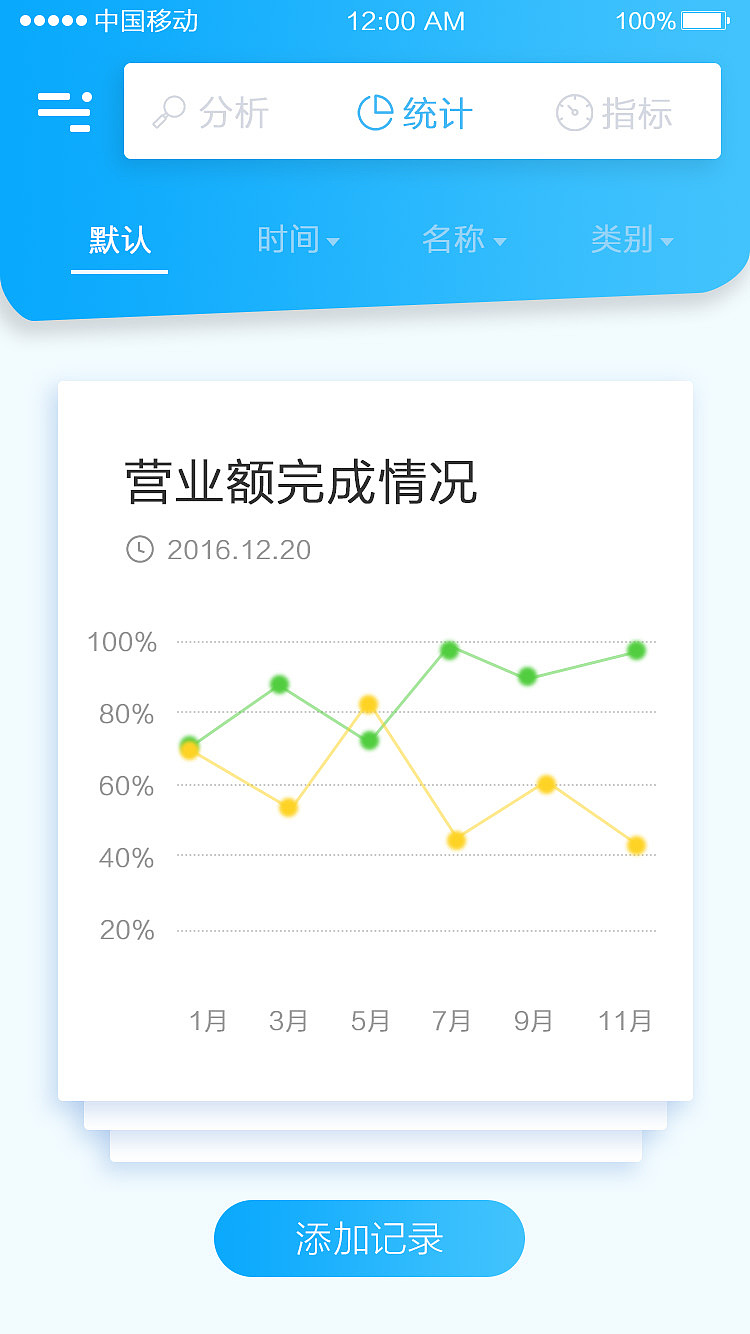The width and height of the screenshot is (750, 1334).
Task: Open the 时间 dropdown filter
Action: (x=299, y=240)
